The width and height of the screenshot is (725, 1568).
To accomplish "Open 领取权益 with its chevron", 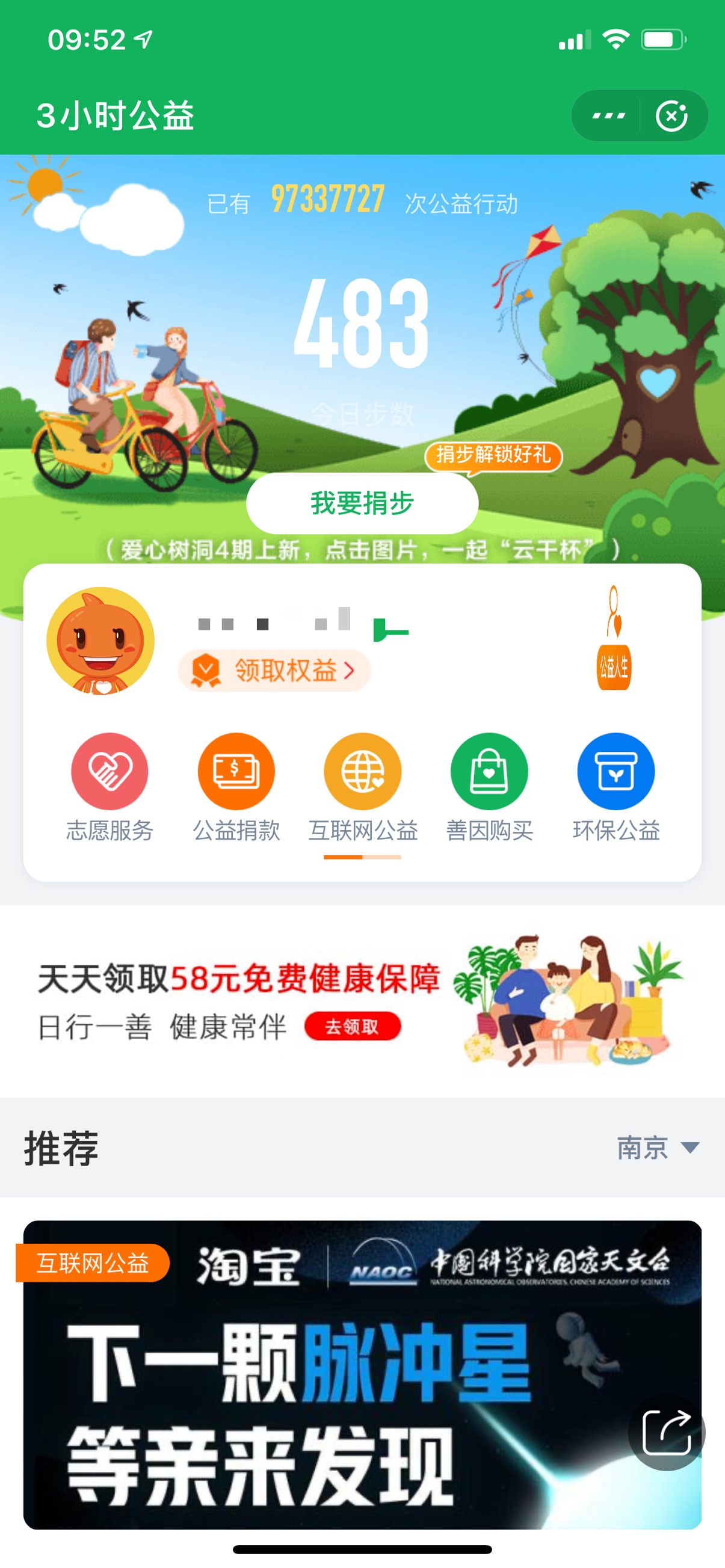I will (x=273, y=668).
